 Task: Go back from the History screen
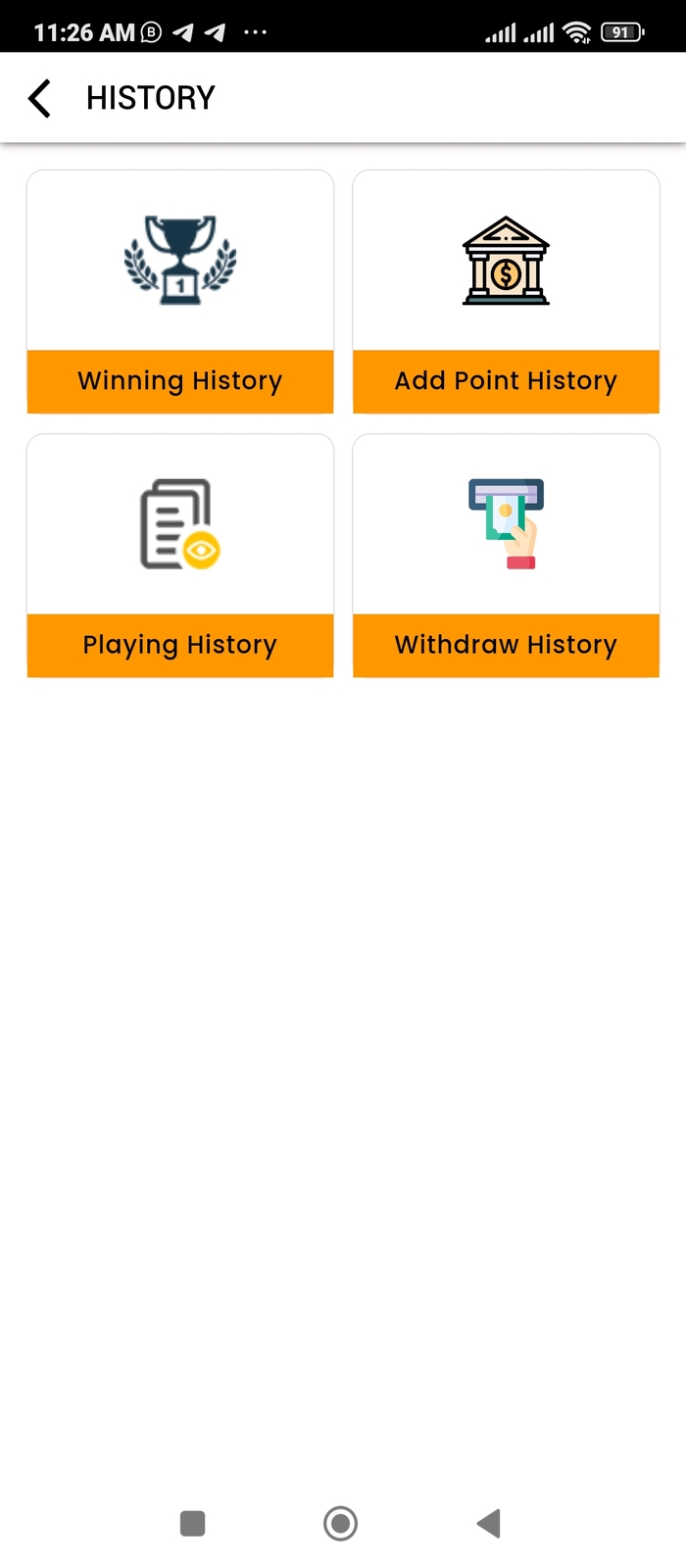point(39,98)
